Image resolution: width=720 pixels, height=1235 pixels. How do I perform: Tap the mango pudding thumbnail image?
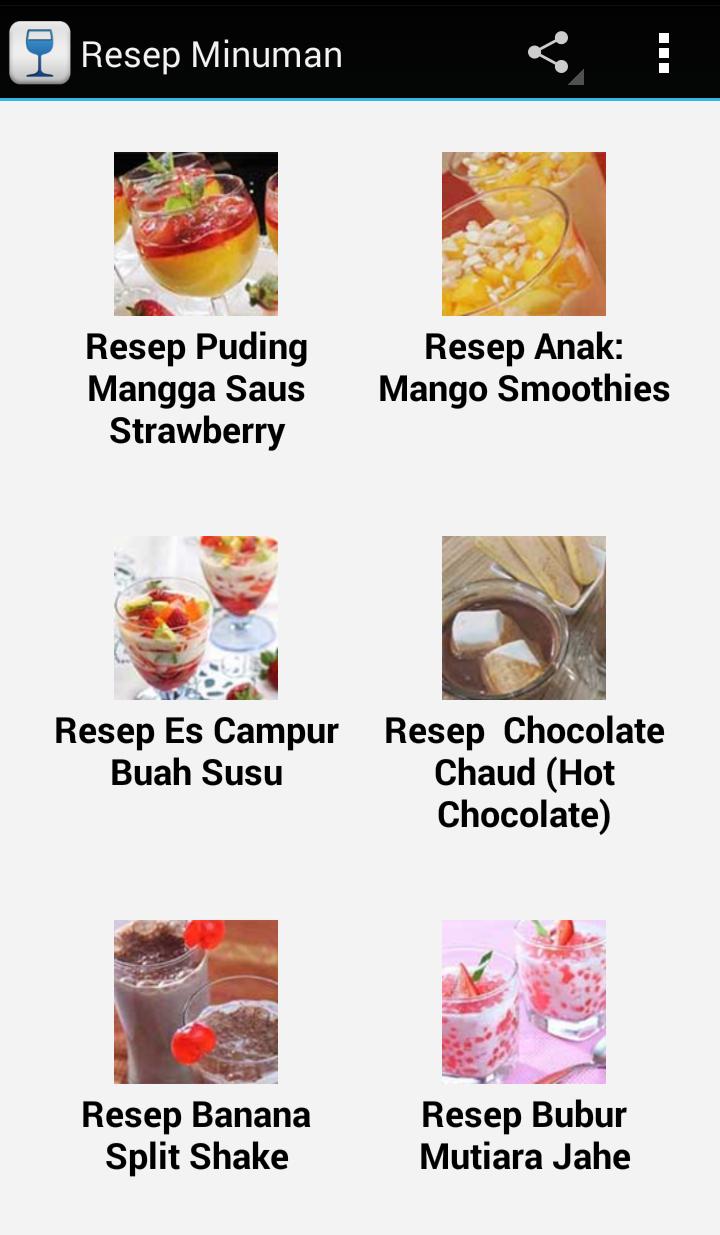click(196, 233)
